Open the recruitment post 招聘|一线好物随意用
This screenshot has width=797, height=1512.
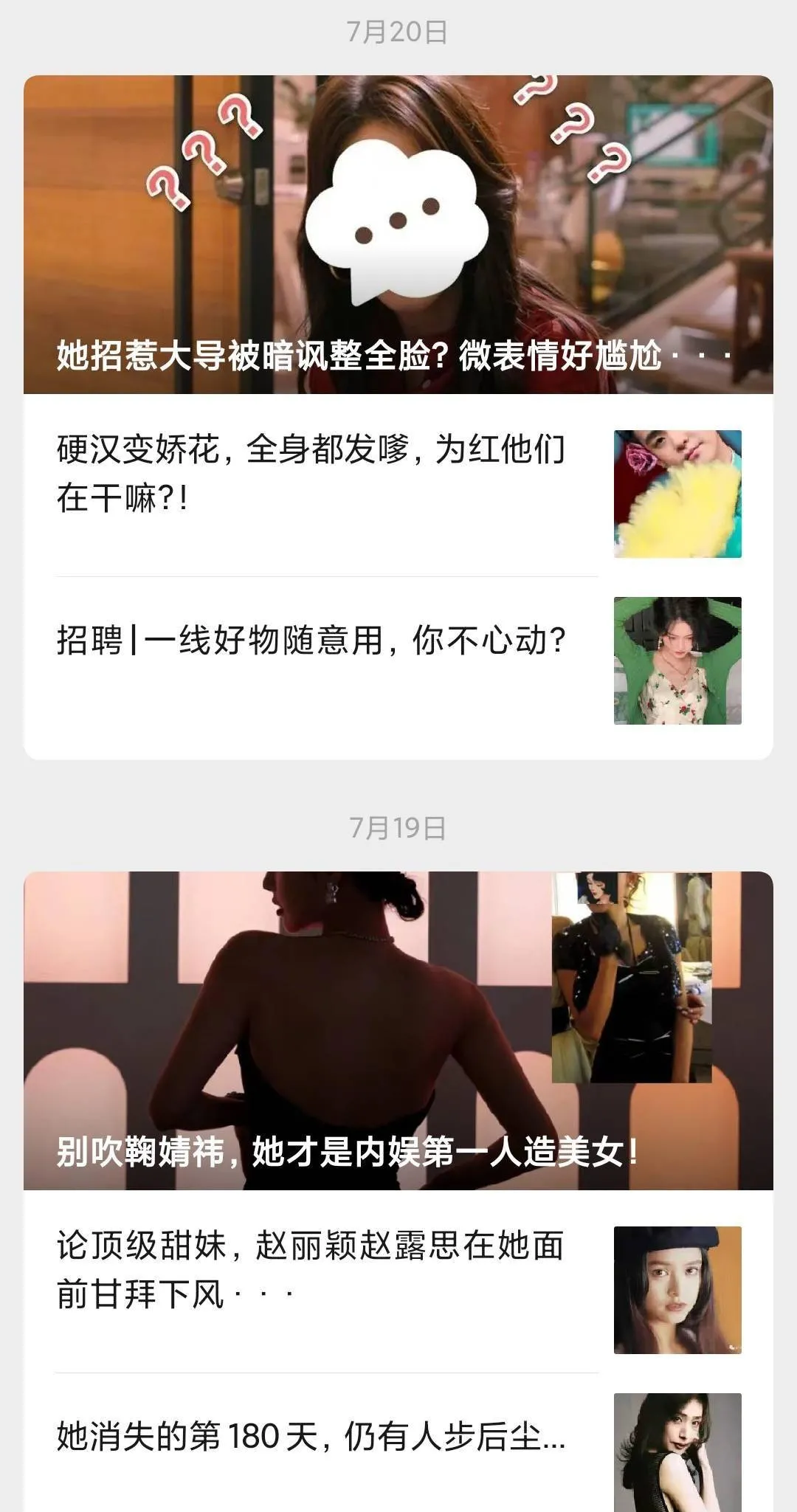(311, 641)
